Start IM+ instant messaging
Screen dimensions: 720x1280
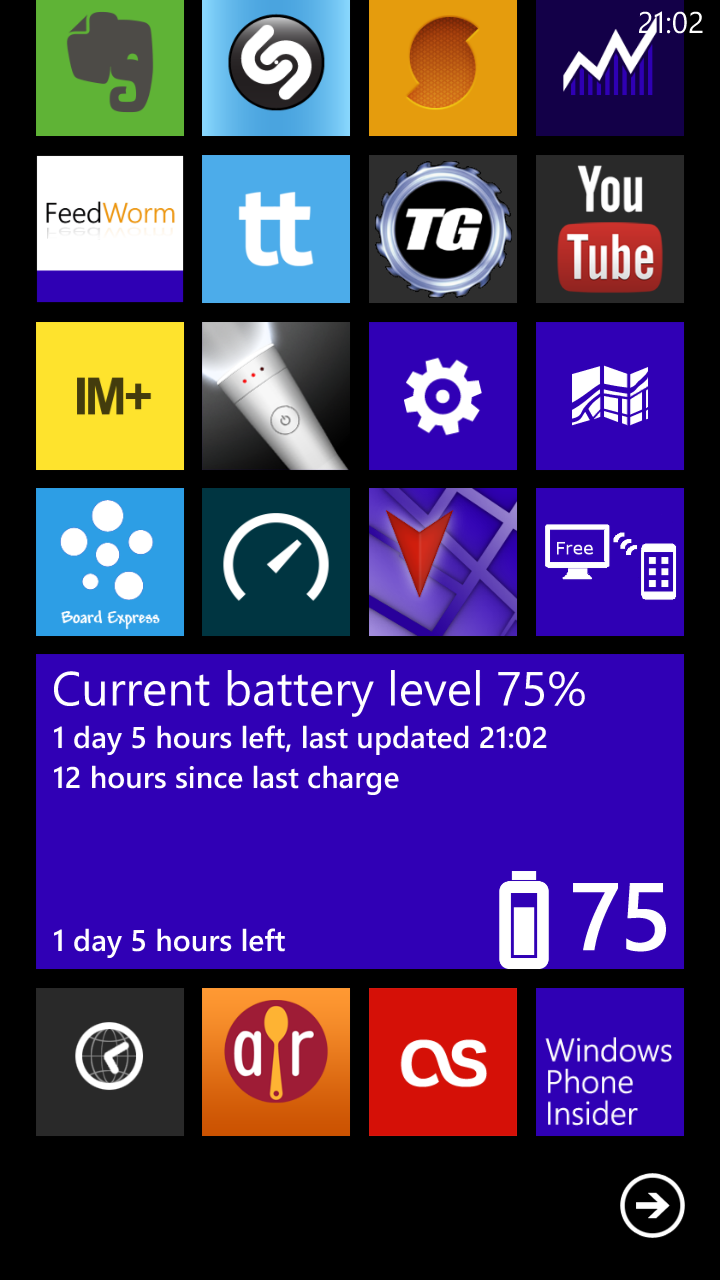click(110, 395)
